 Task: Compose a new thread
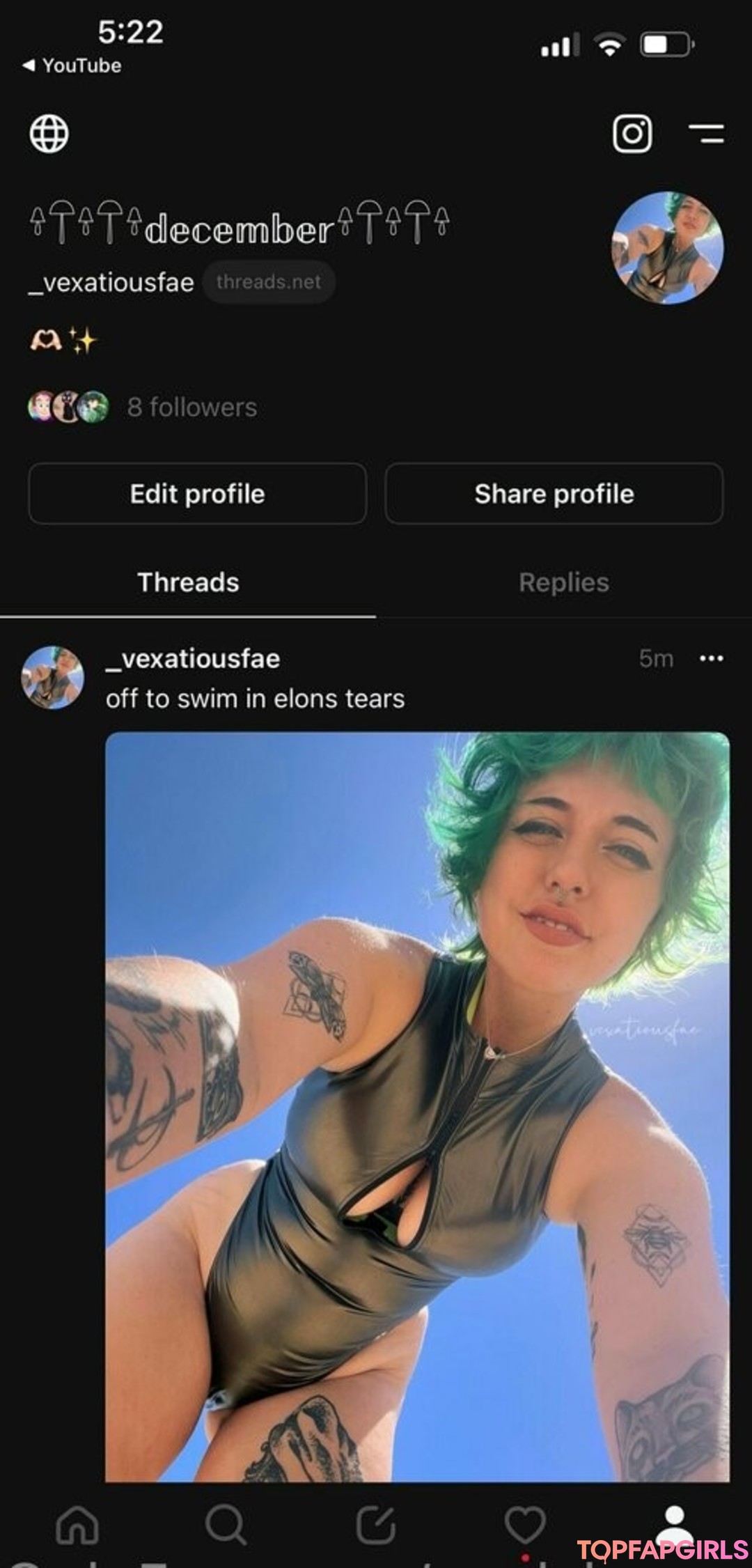click(x=376, y=1524)
